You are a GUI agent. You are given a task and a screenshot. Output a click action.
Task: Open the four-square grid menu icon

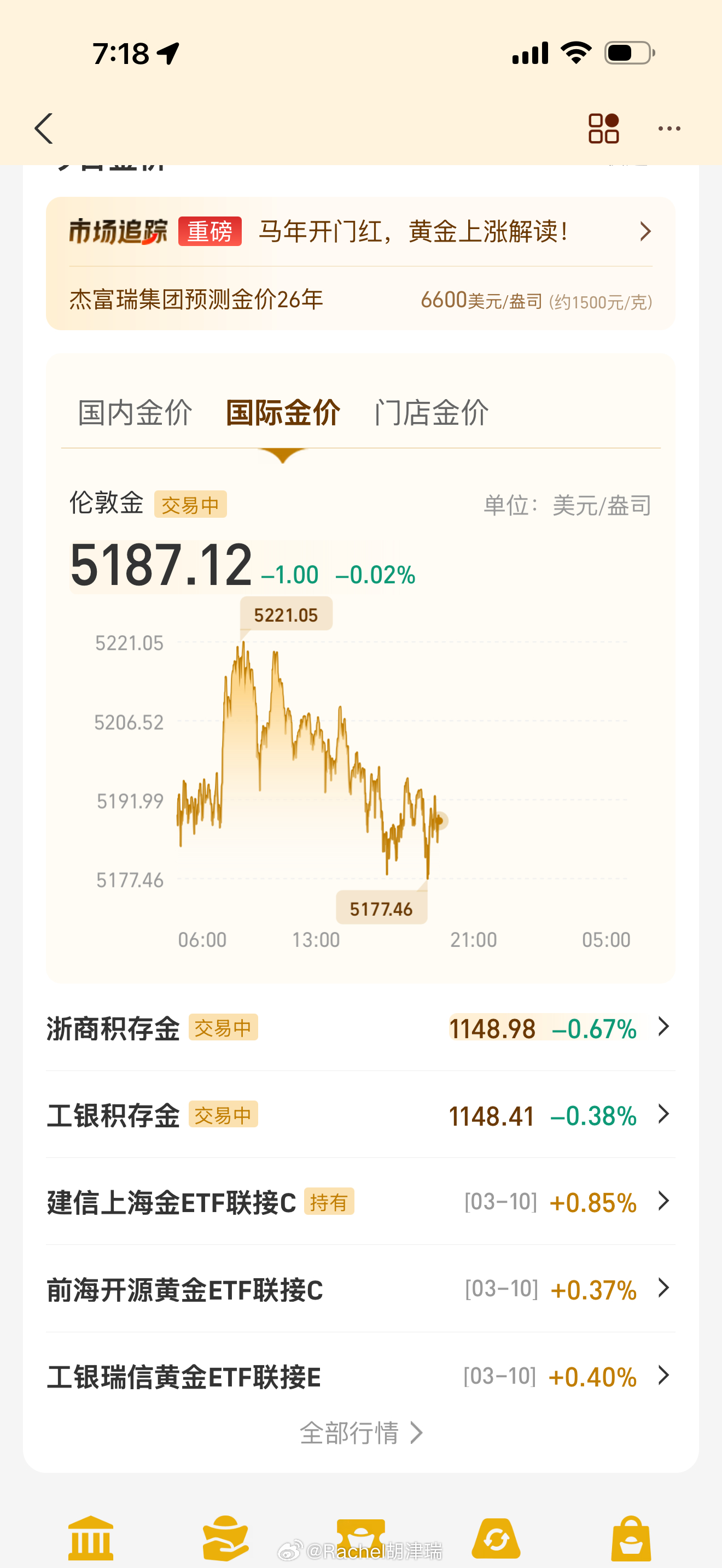(x=603, y=128)
